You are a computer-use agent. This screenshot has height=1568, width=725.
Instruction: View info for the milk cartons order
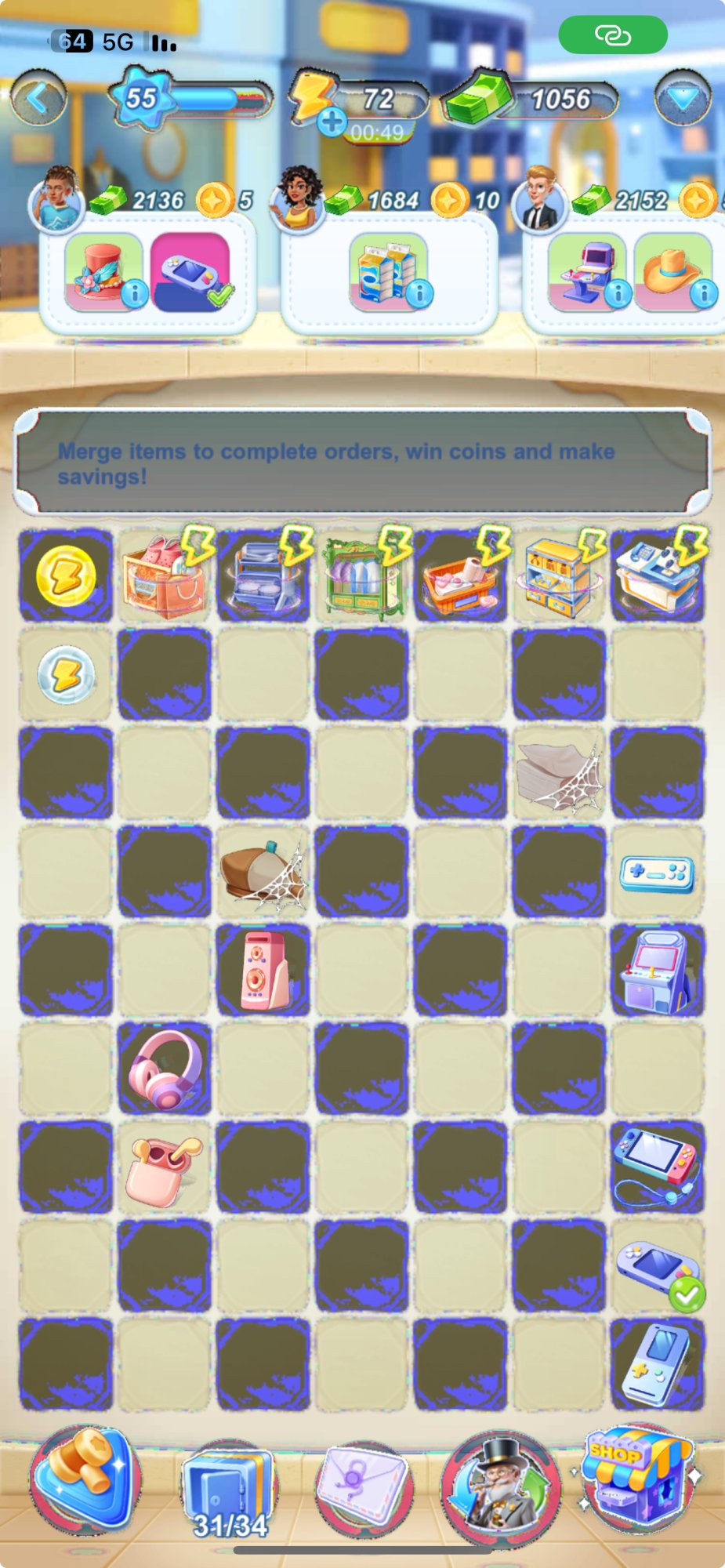pyautogui.click(x=420, y=293)
